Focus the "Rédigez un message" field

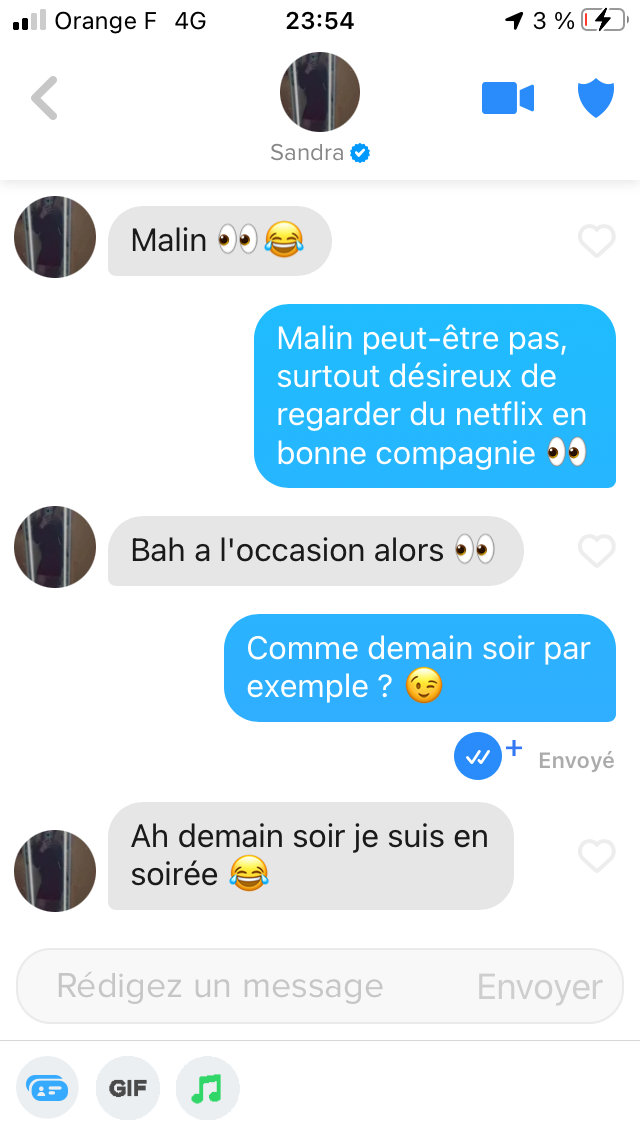240,987
